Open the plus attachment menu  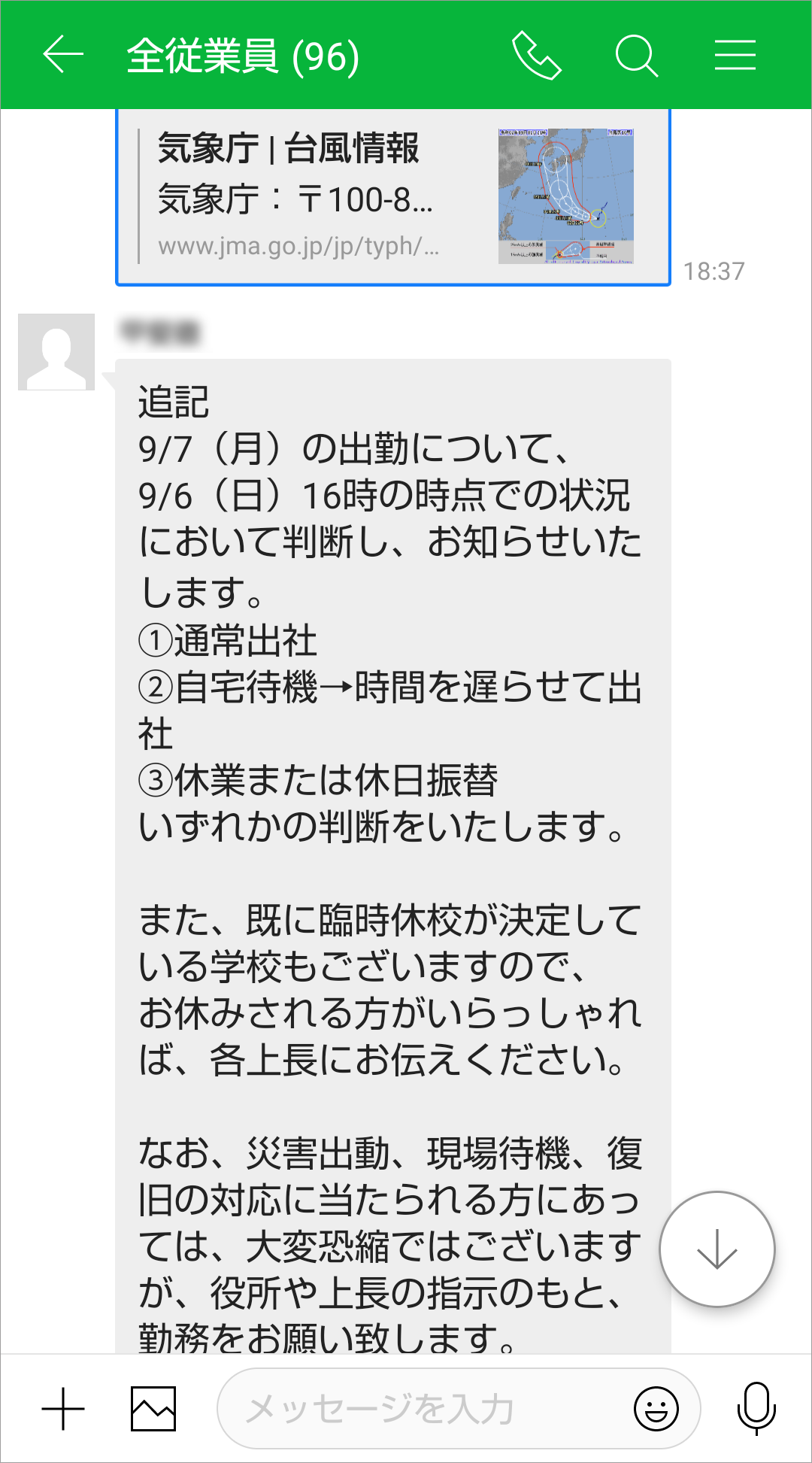click(63, 1409)
